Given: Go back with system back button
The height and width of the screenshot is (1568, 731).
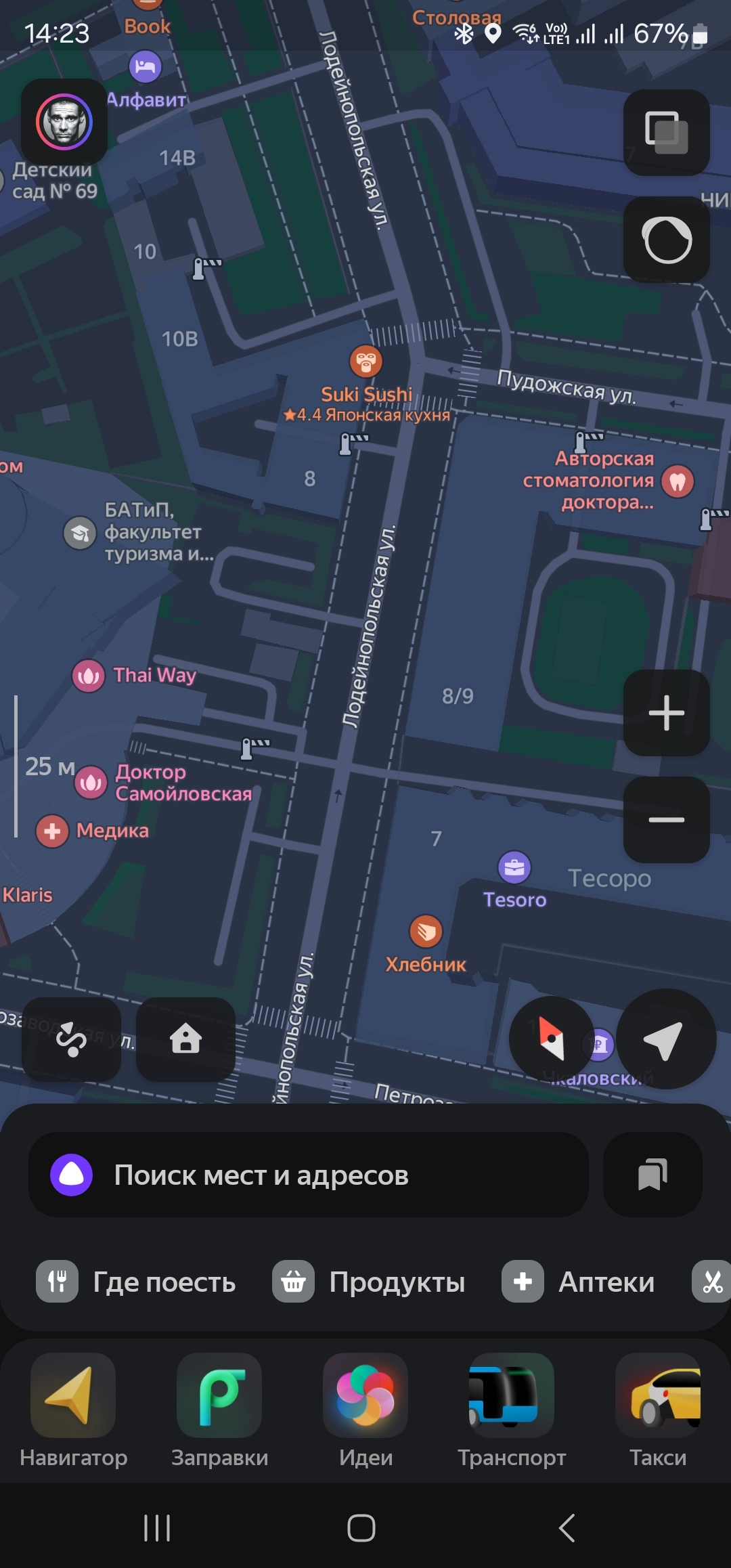Looking at the screenshot, I should click(567, 1528).
